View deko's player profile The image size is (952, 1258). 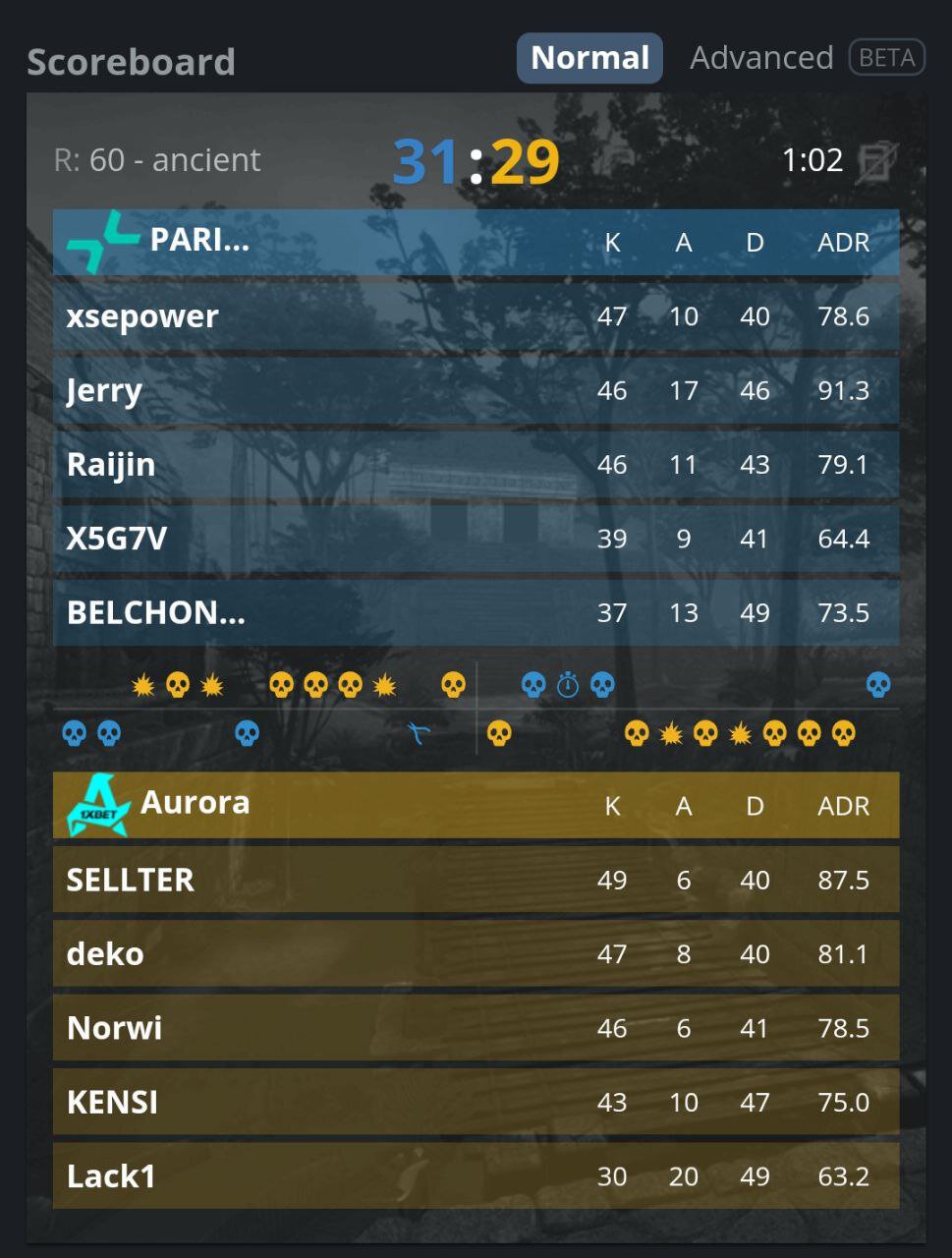tap(105, 954)
